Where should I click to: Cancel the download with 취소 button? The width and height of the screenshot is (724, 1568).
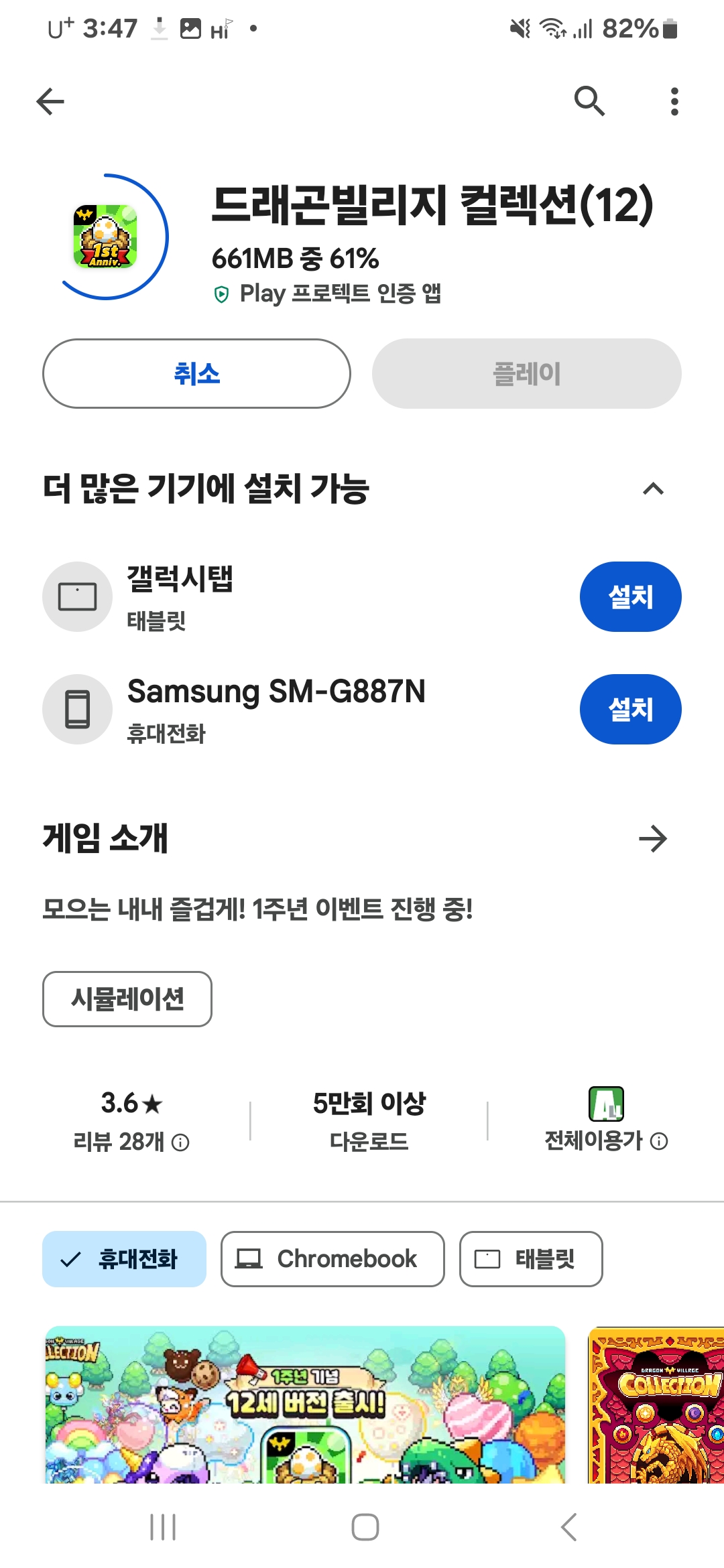click(x=196, y=373)
